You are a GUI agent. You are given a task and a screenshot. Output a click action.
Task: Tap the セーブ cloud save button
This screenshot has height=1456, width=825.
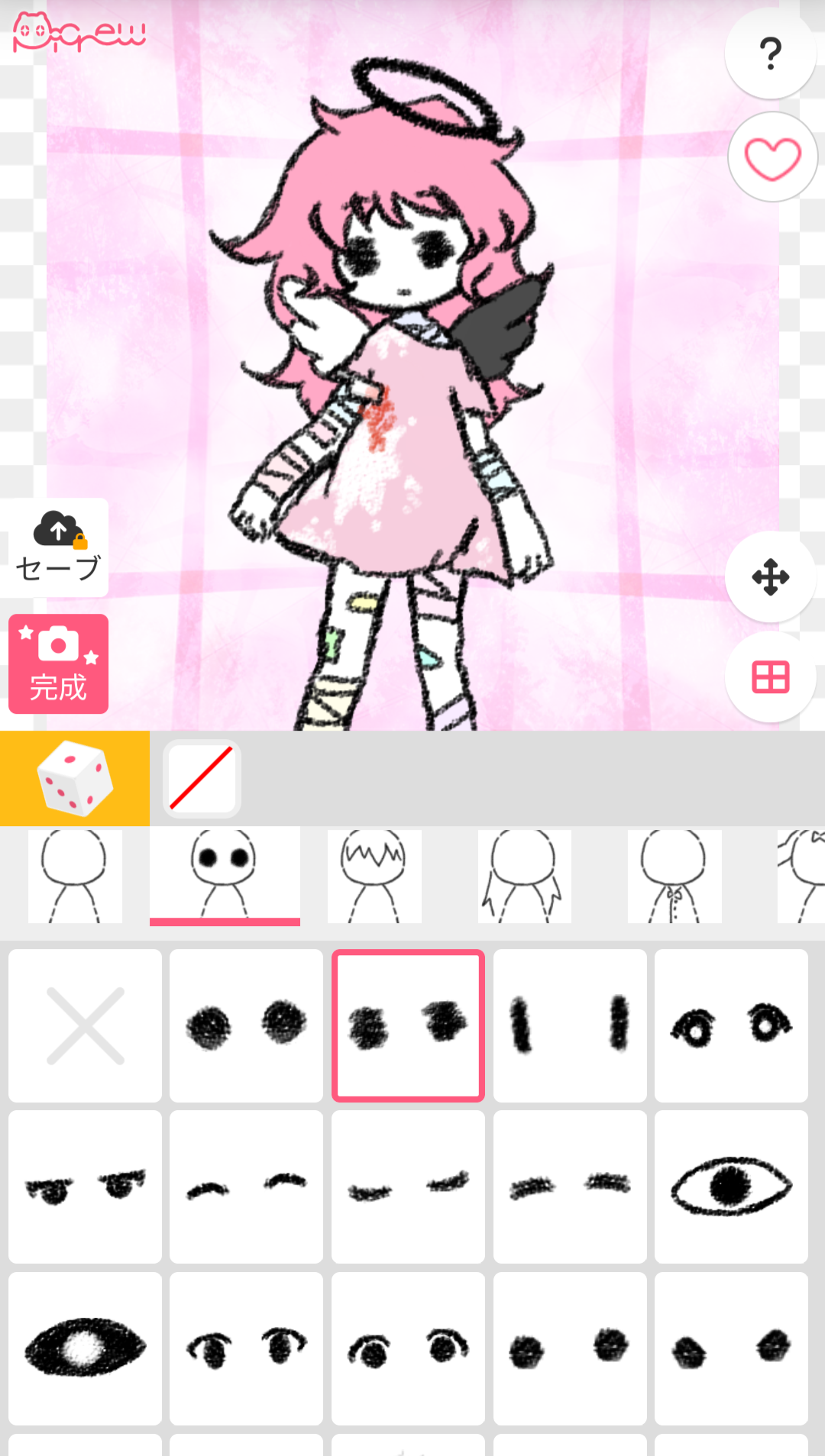(58, 547)
